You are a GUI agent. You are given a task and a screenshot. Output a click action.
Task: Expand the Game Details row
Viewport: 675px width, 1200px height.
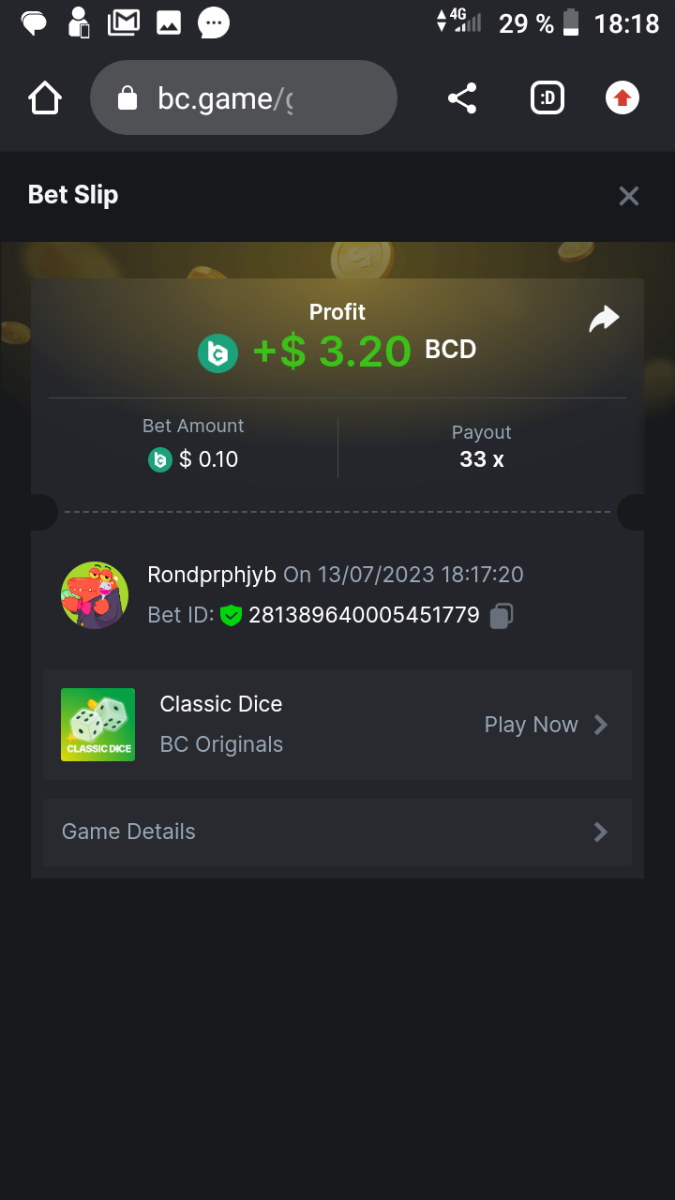[x=337, y=832]
